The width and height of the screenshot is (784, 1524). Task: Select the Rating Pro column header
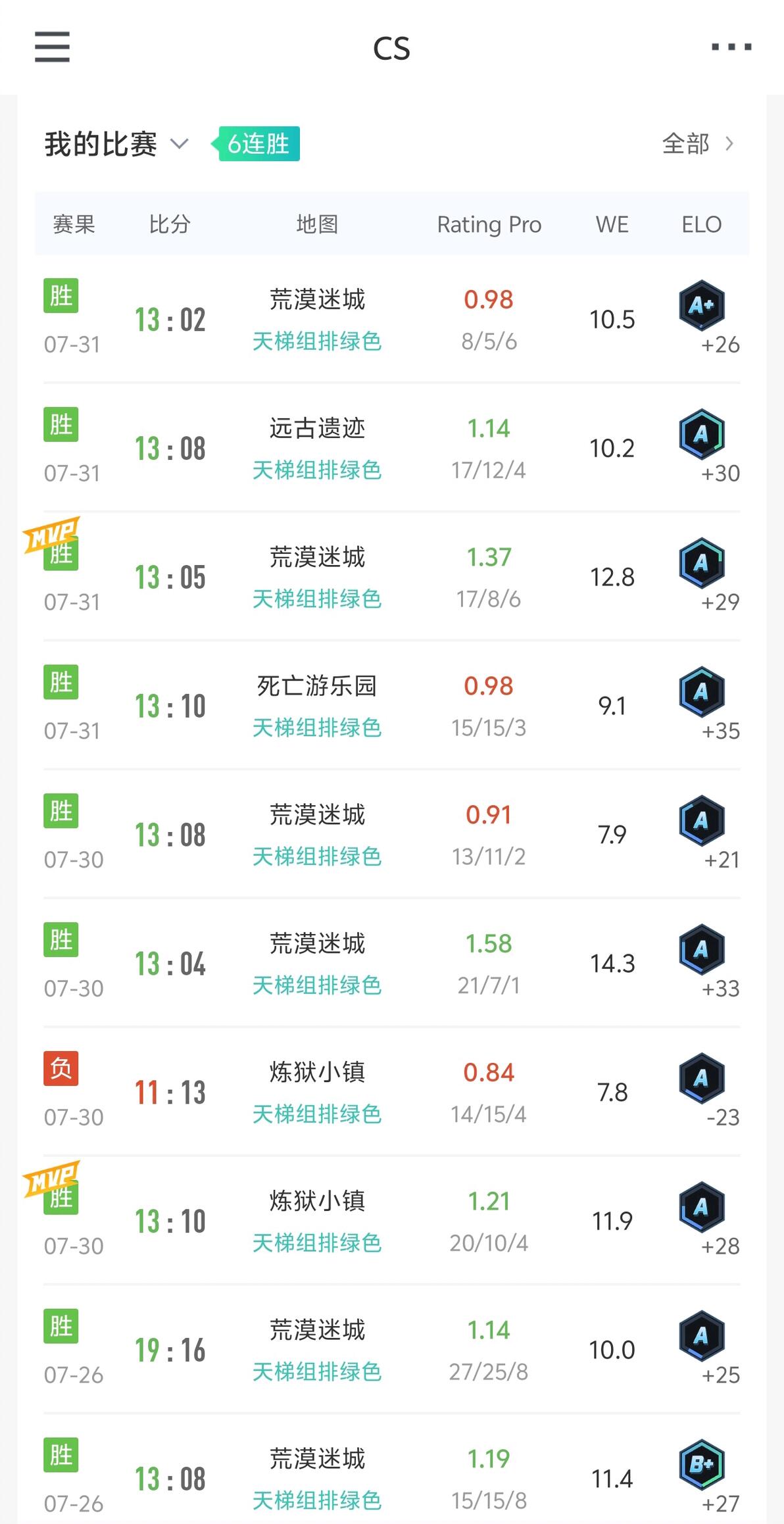coord(489,224)
